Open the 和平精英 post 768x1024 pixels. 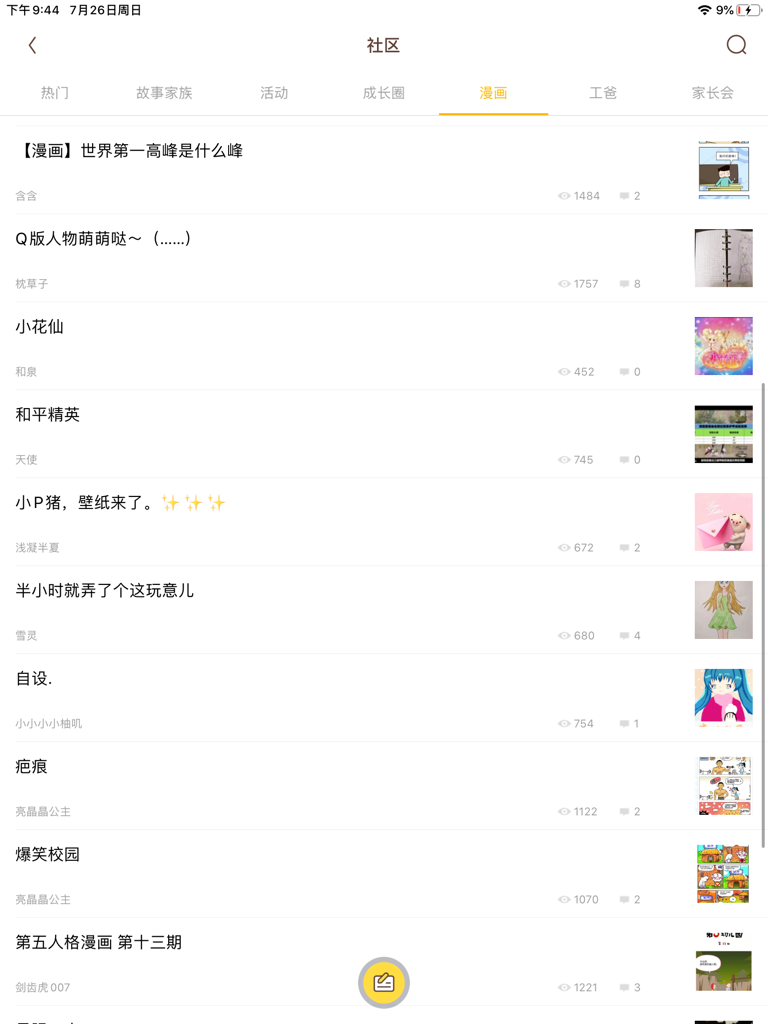pyautogui.click(x=48, y=415)
